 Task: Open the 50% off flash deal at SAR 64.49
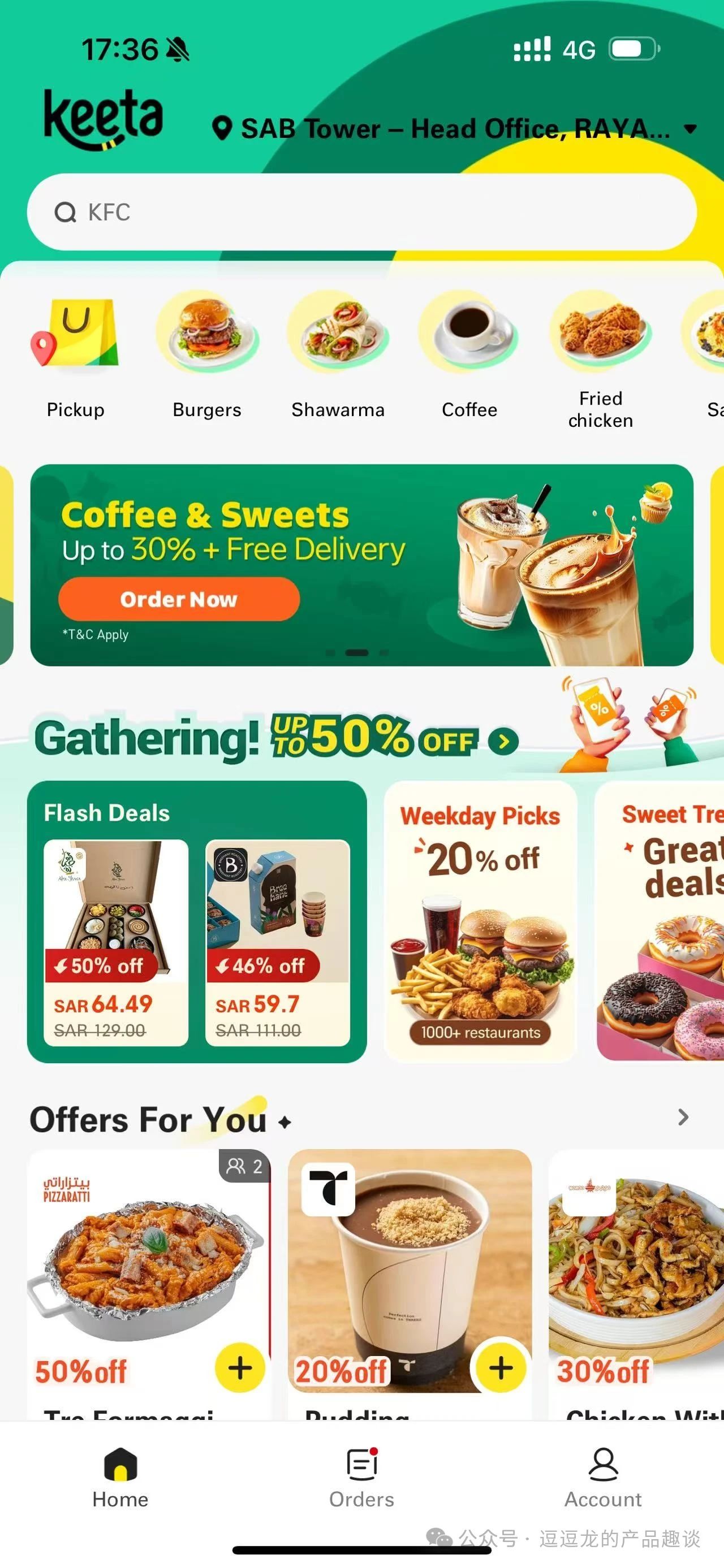[116, 942]
